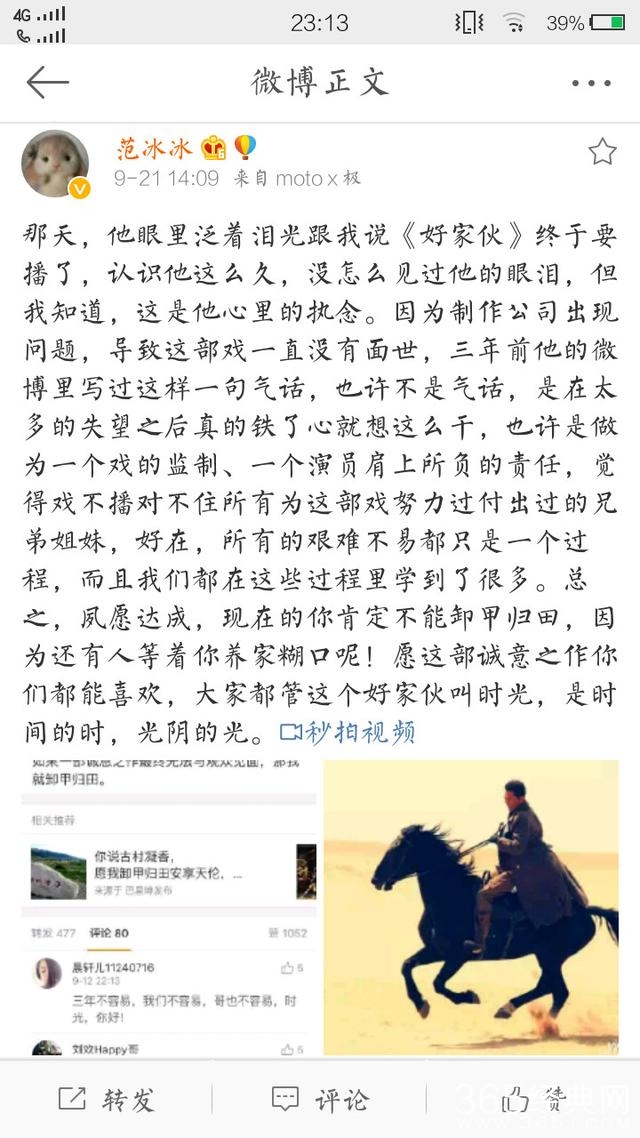Open the three-dot overflow menu

tap(591, 84)
